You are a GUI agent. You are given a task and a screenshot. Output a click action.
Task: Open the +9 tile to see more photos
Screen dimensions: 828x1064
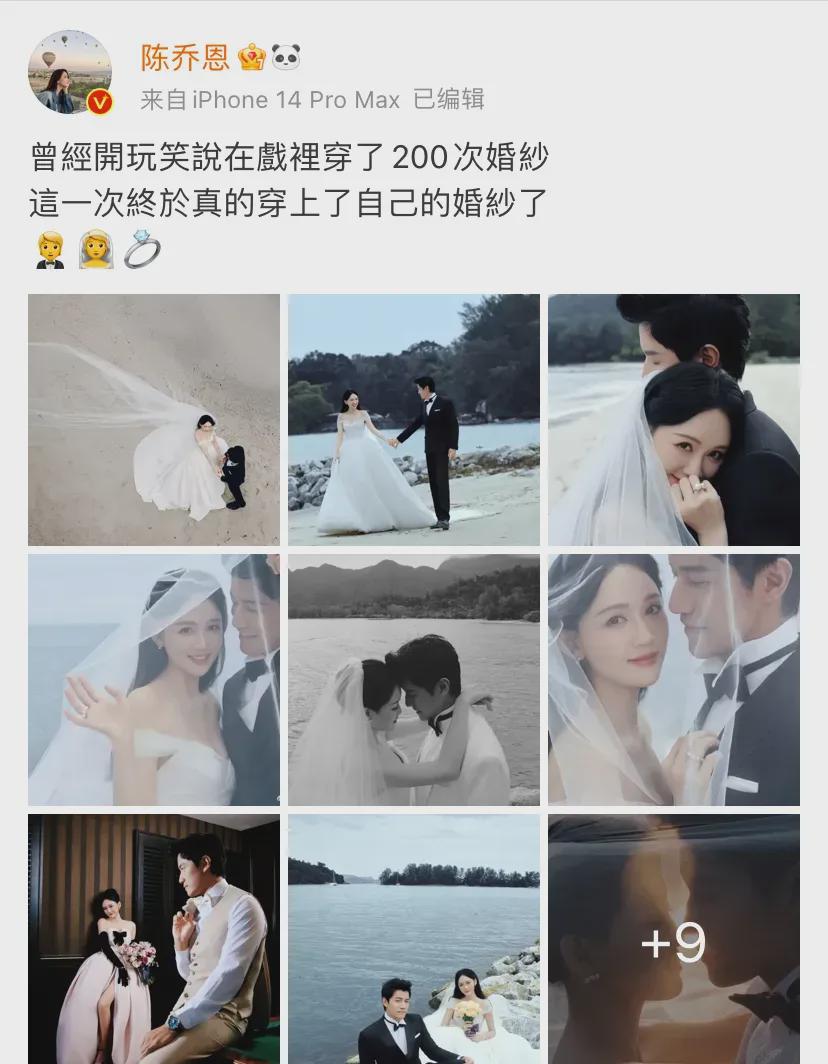(674, 940)
